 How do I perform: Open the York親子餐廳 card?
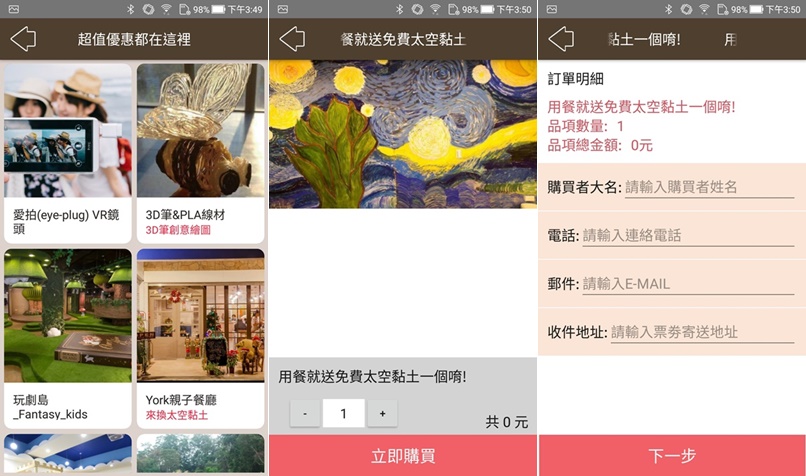click(200, 338)
